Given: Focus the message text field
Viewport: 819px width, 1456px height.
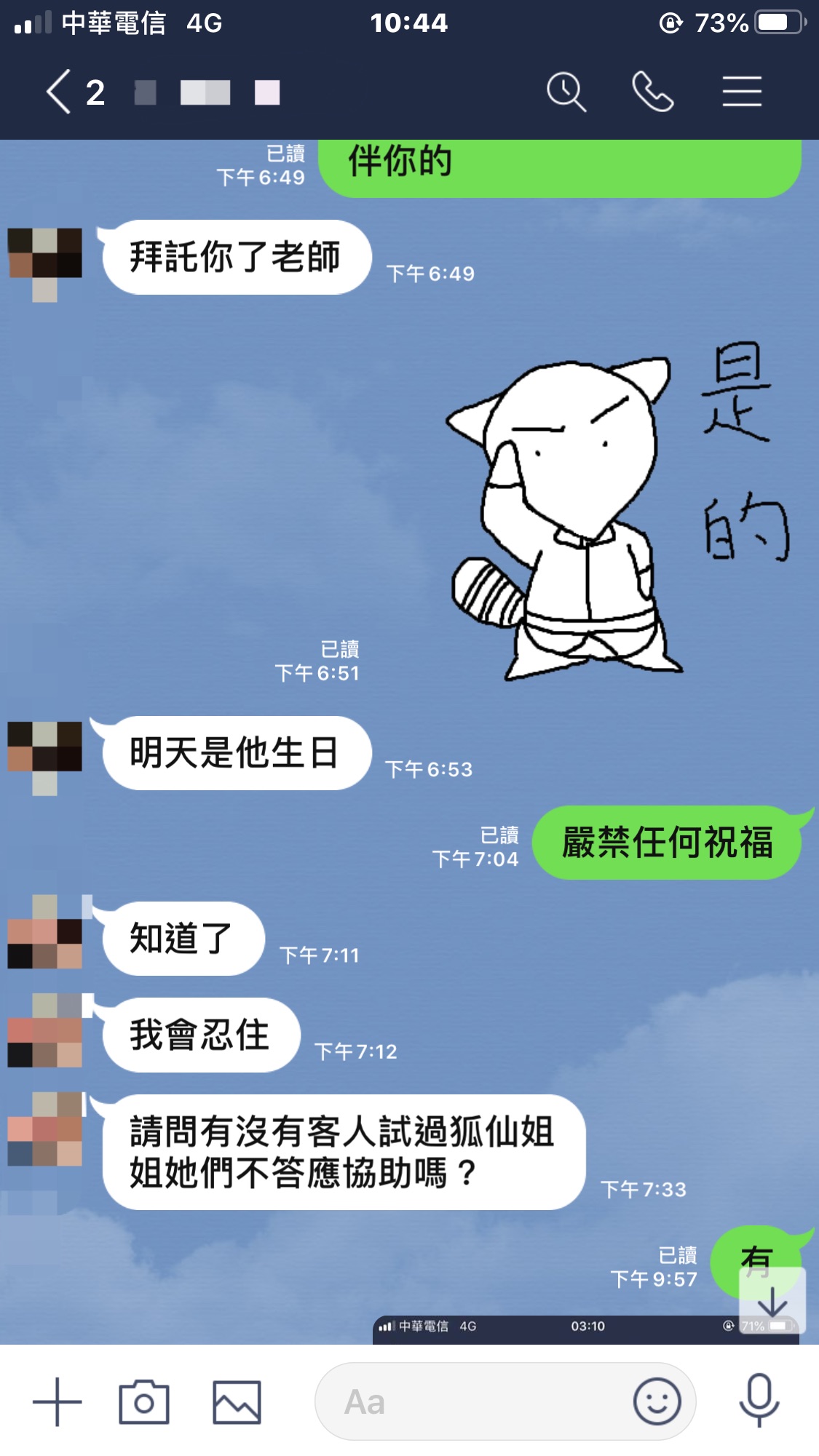Looking at the screenshot, I should tap(473, 1401).
